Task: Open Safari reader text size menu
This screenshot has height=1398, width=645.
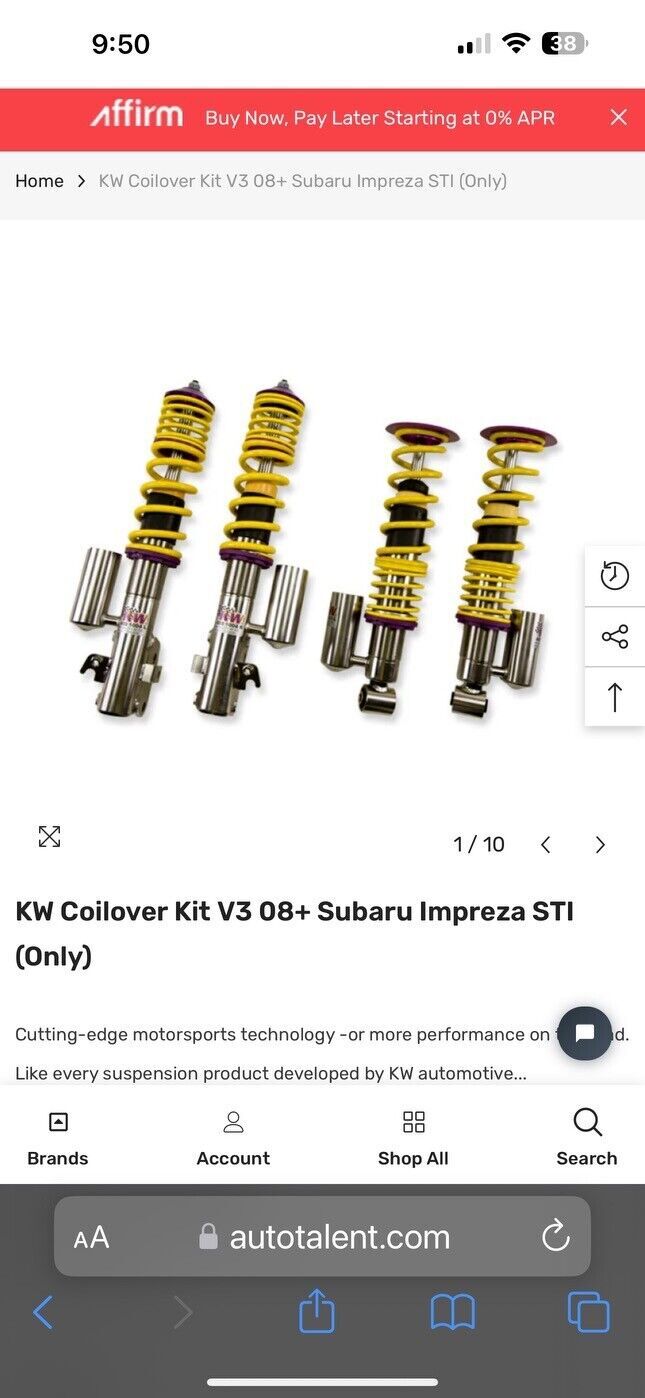Action: coord(91,1238)
